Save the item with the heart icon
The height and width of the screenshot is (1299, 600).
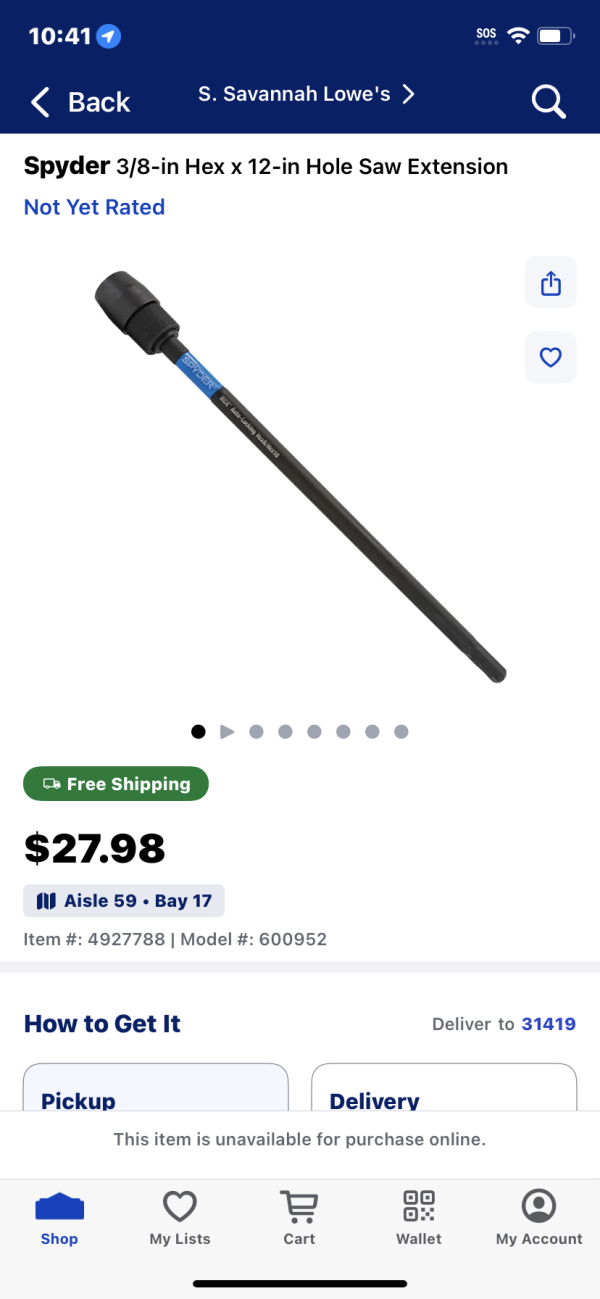[x=551, y=357]
